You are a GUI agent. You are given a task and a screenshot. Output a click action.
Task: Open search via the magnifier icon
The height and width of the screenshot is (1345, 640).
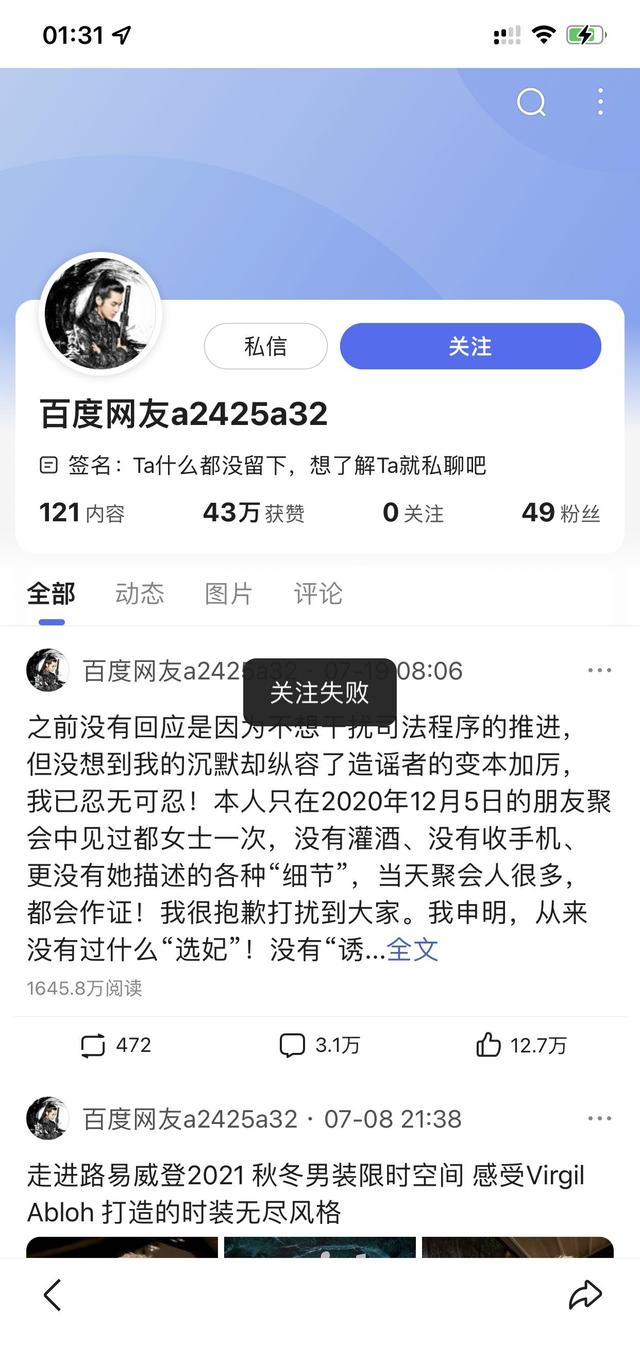pyautogui.click(x=531, y=102)
